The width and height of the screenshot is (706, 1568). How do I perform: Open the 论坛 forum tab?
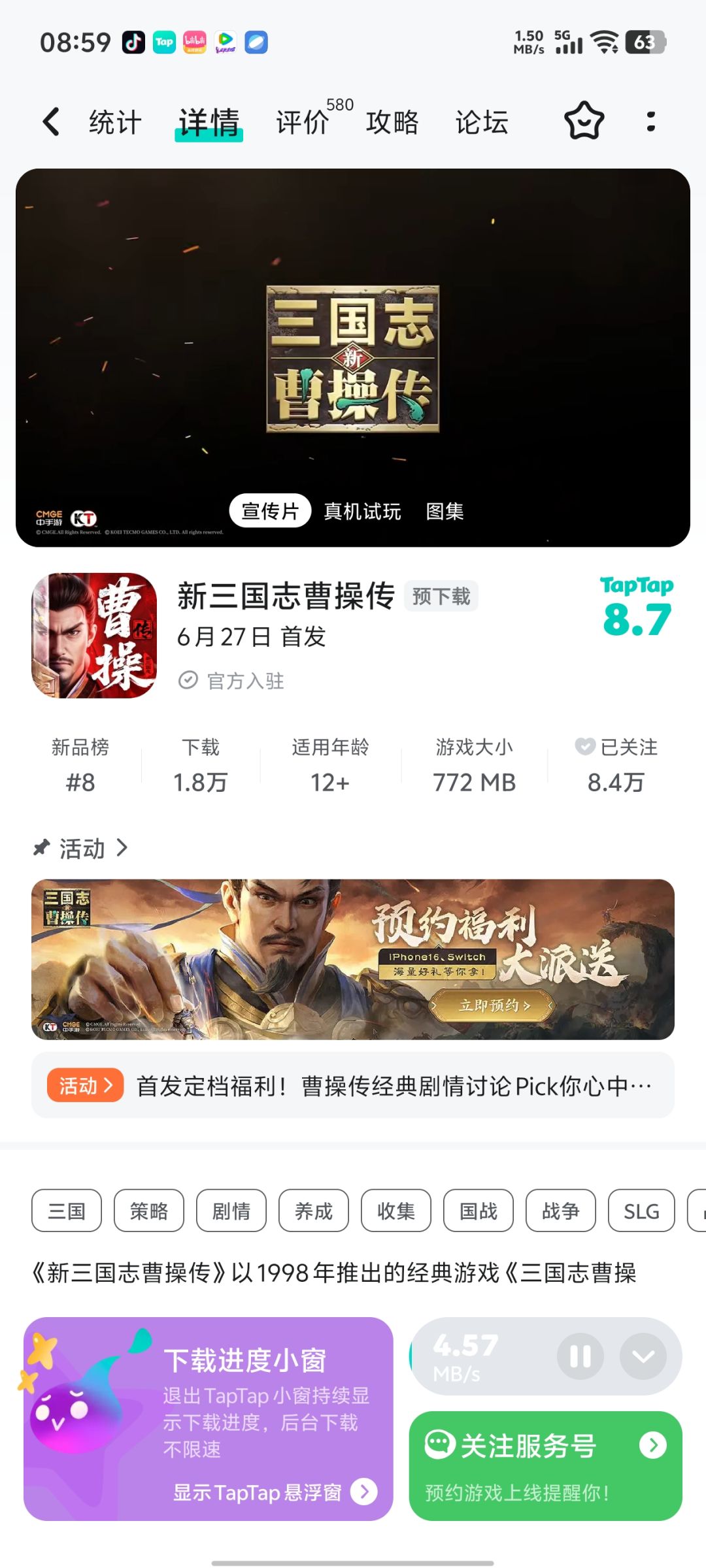(482, 122)
